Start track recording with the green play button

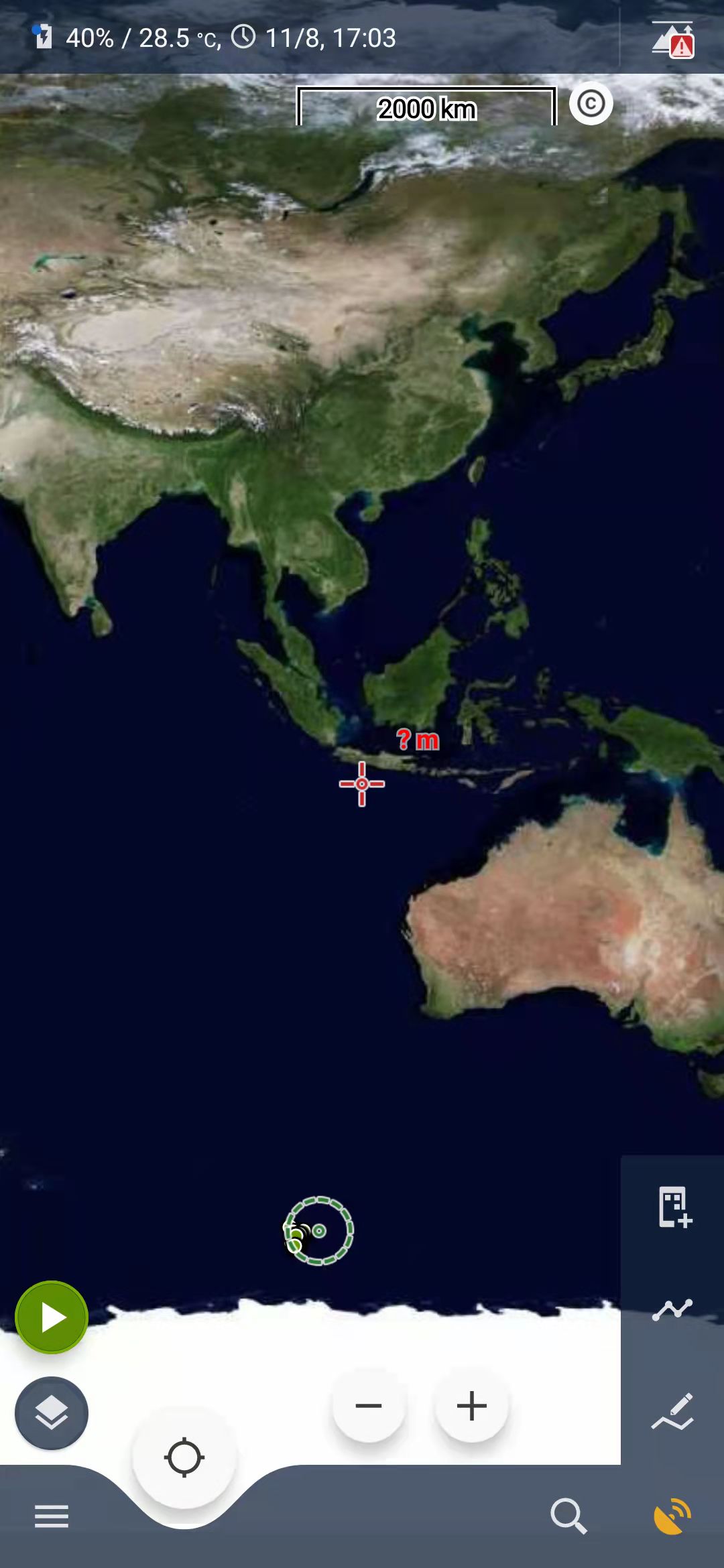click(x=52, y=1317)
